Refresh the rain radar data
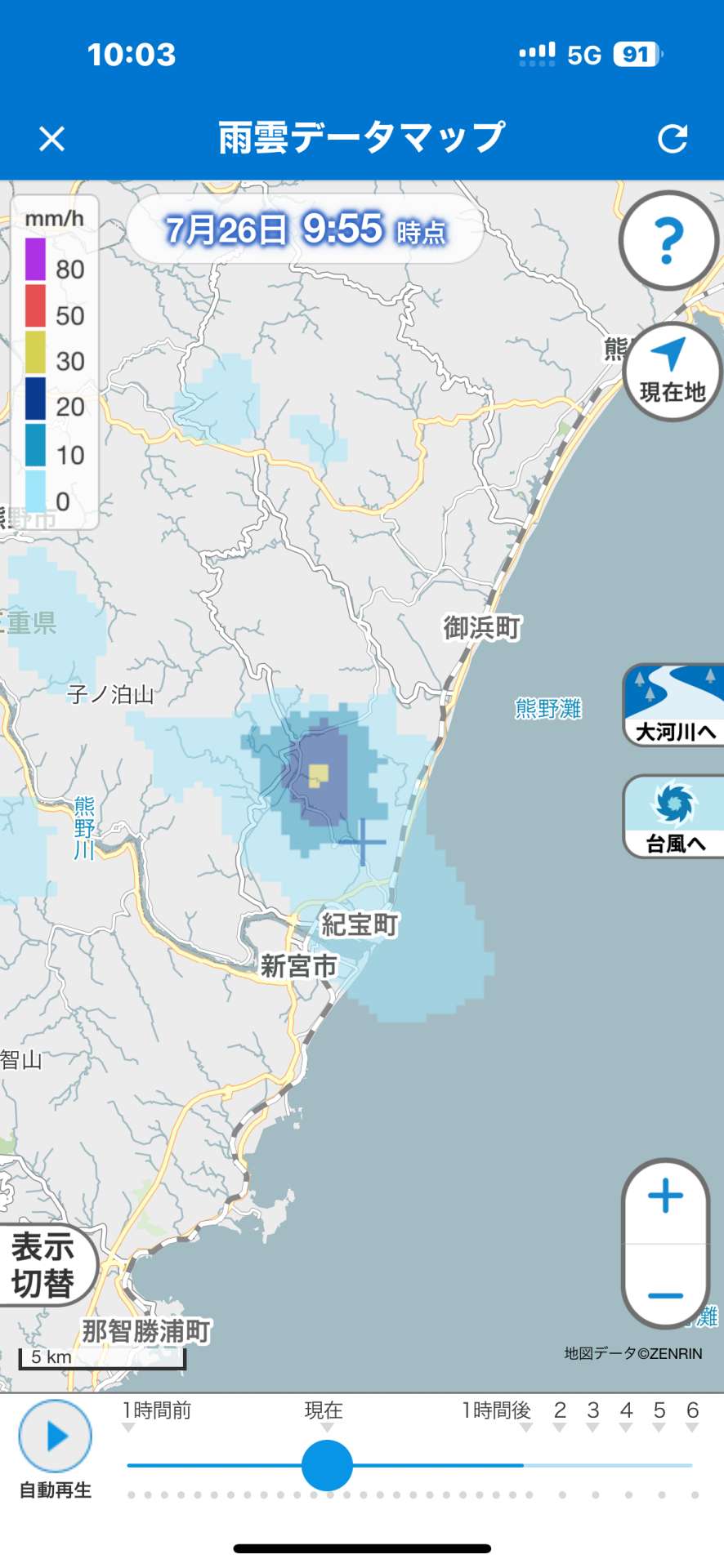This screenshot has height=1568, width=724. click(x=673, y=139)
